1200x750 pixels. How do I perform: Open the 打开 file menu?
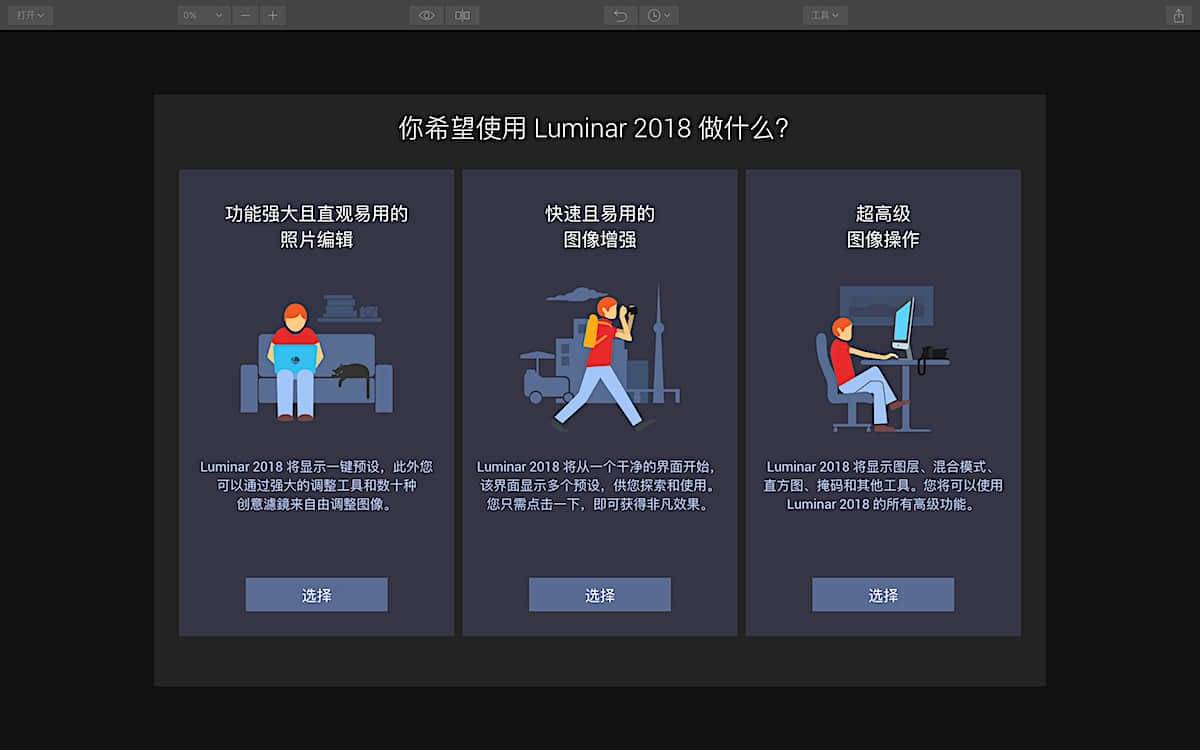[29, 15]
